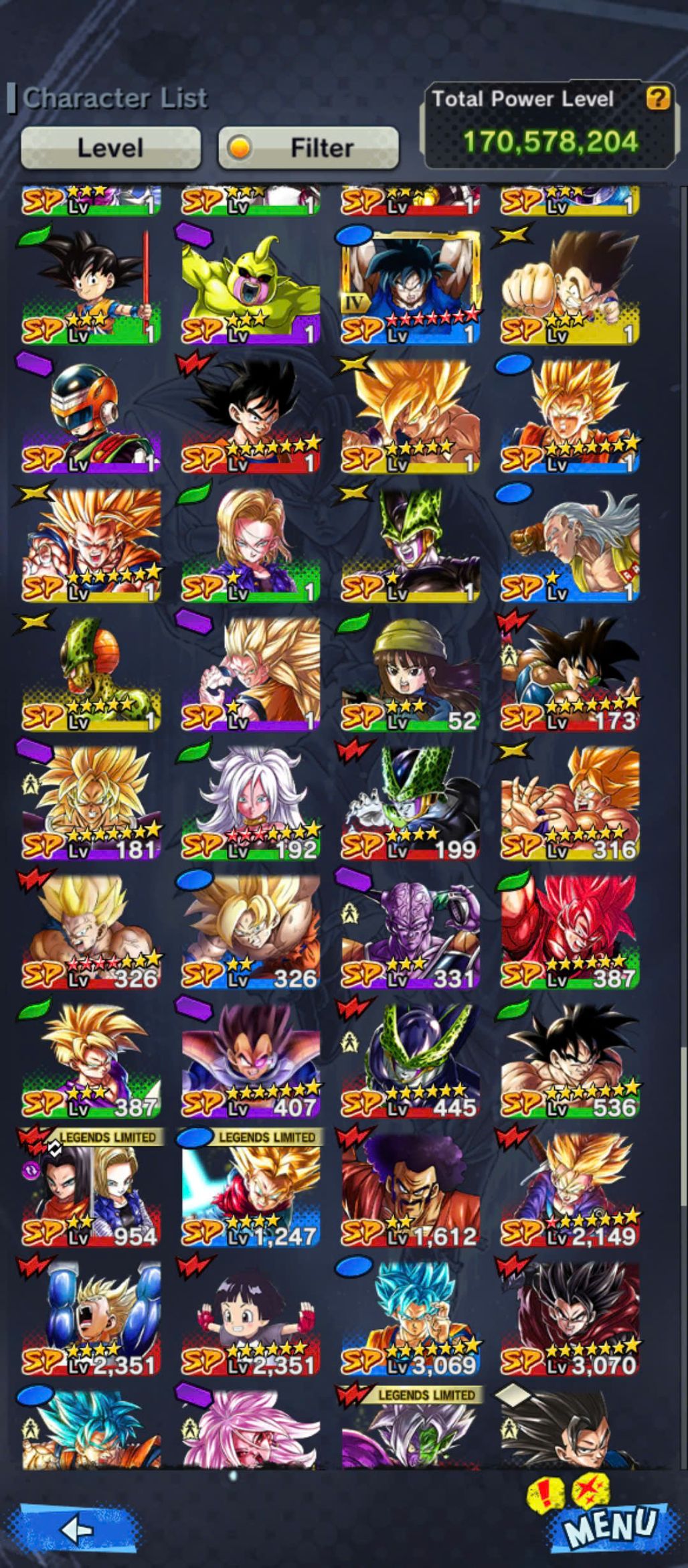Open the Filter options
688x1568 pixels.
309,147
